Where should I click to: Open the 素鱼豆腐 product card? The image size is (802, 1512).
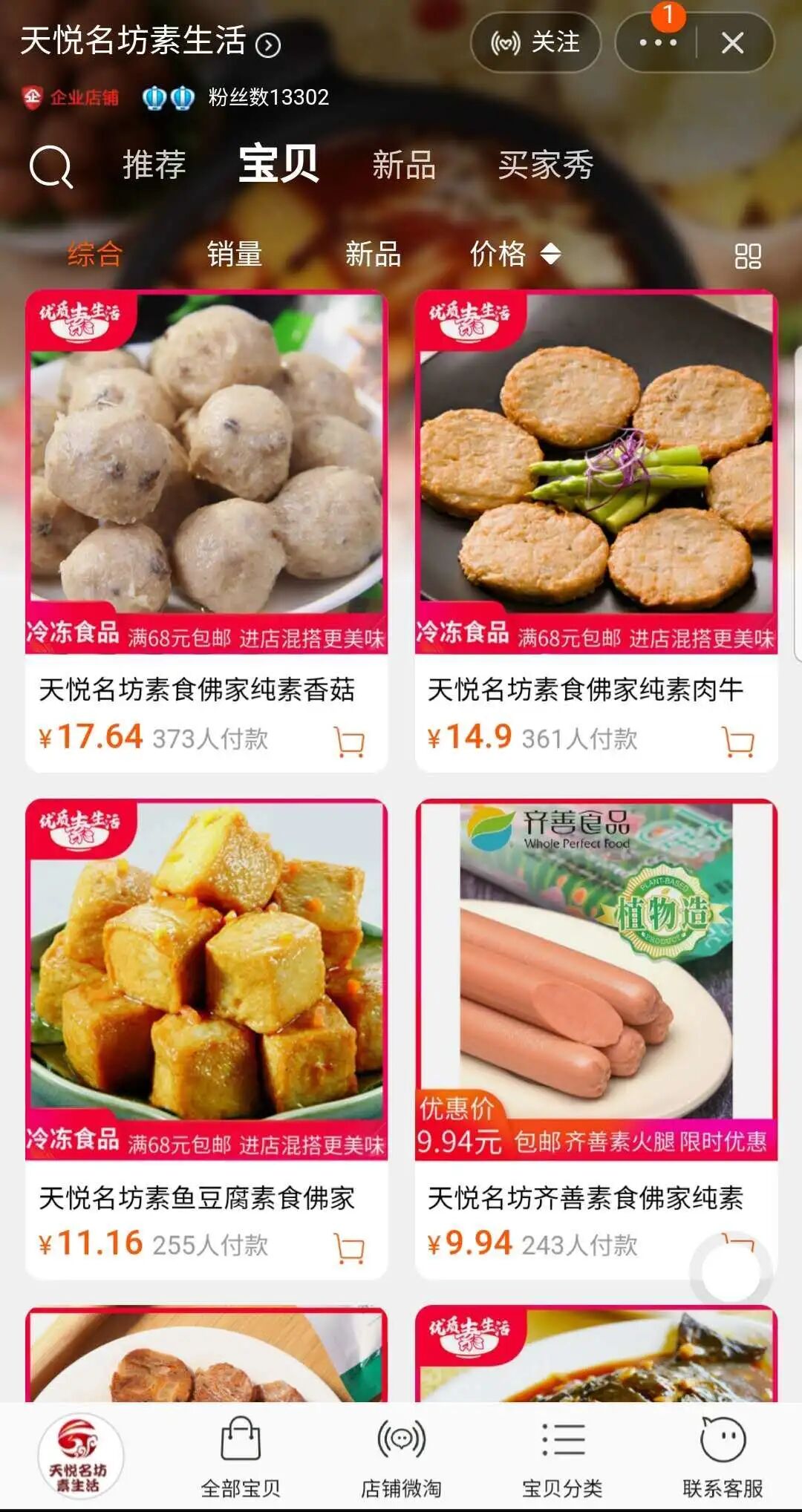(206, 980)
